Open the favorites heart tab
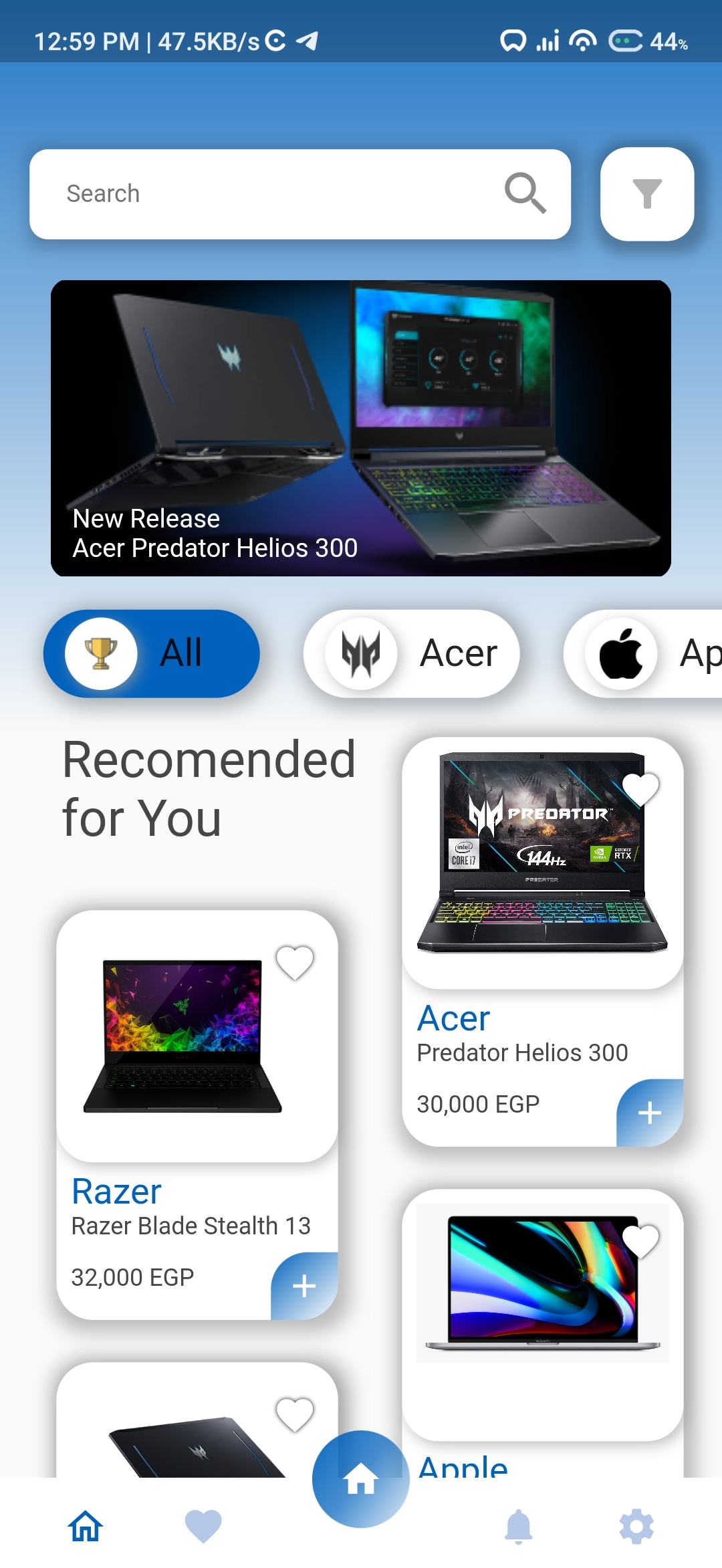 [x=203, y=1527]
